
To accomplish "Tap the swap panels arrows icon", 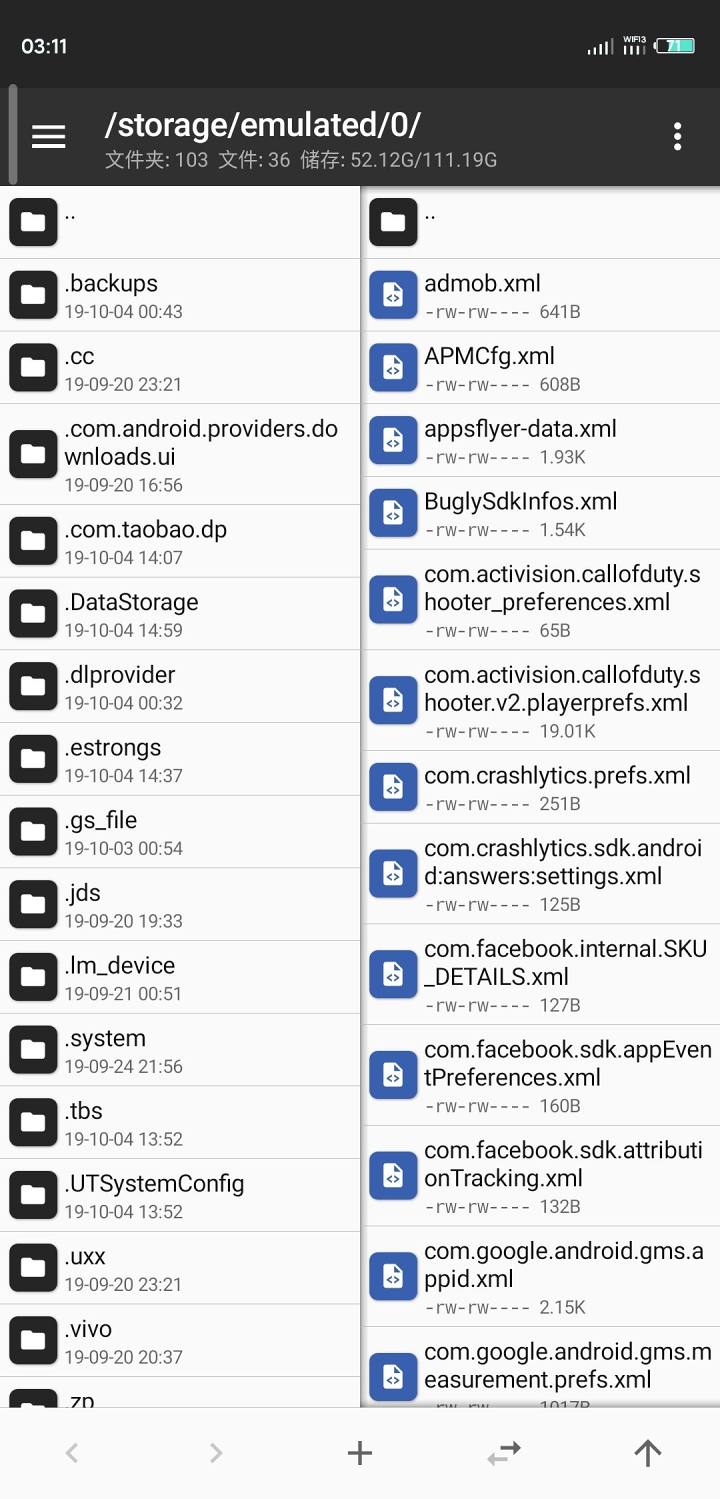I will (504, 1453).
